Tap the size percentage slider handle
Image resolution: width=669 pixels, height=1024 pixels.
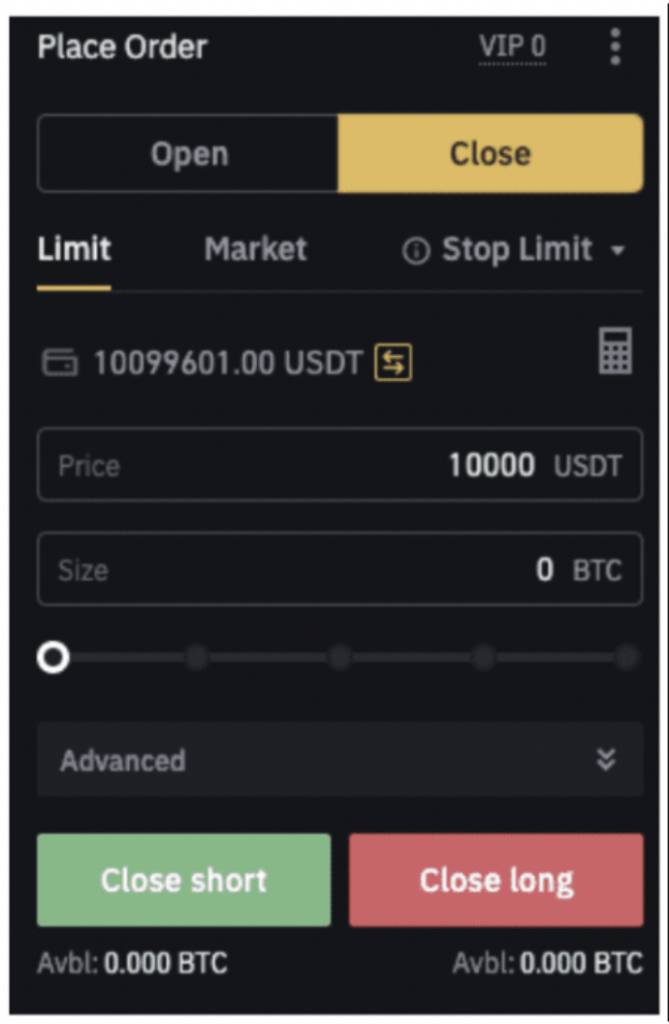[x=53, y=658]
